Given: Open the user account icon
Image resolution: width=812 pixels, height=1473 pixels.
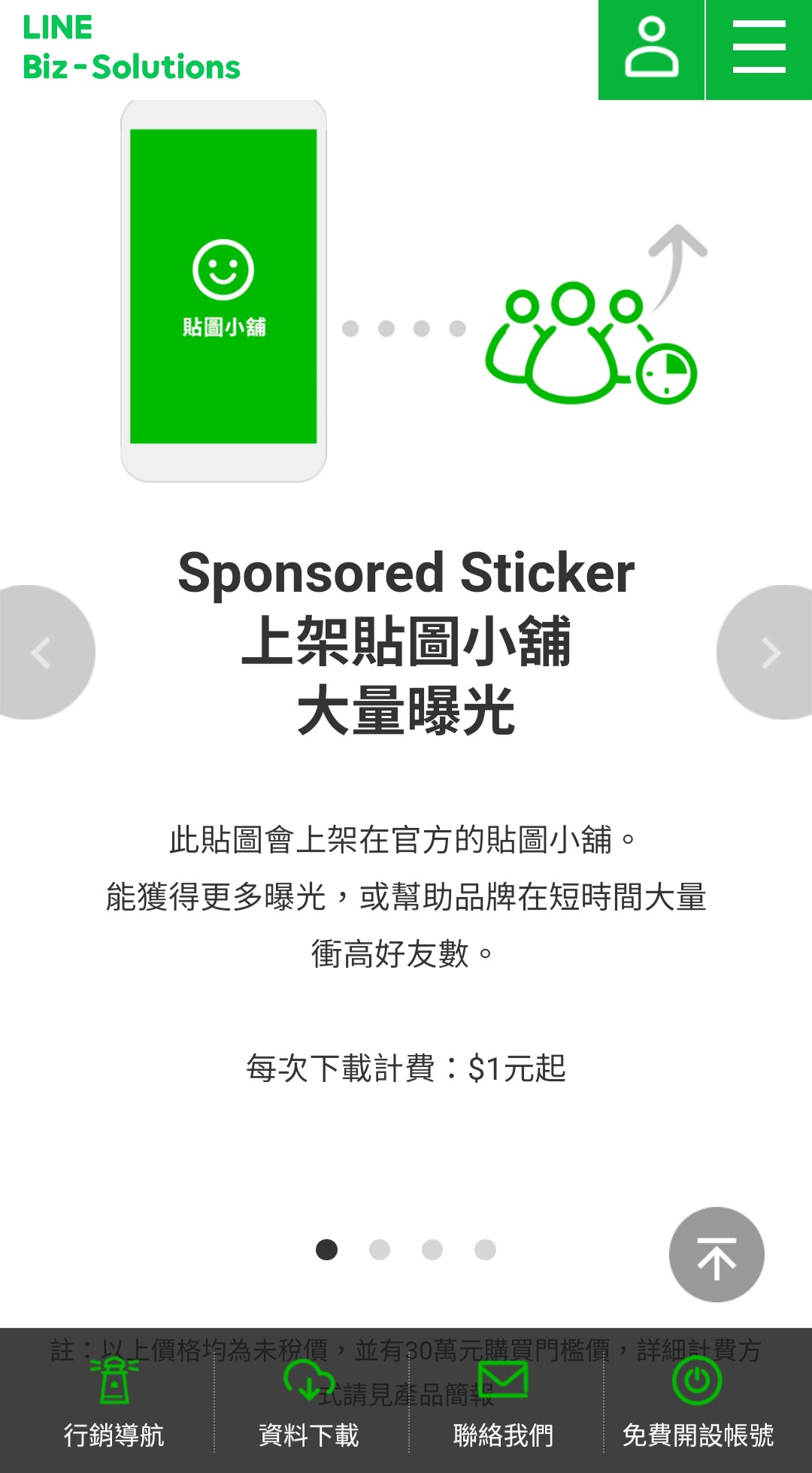Looking at the screenshot, I should 651,50.
